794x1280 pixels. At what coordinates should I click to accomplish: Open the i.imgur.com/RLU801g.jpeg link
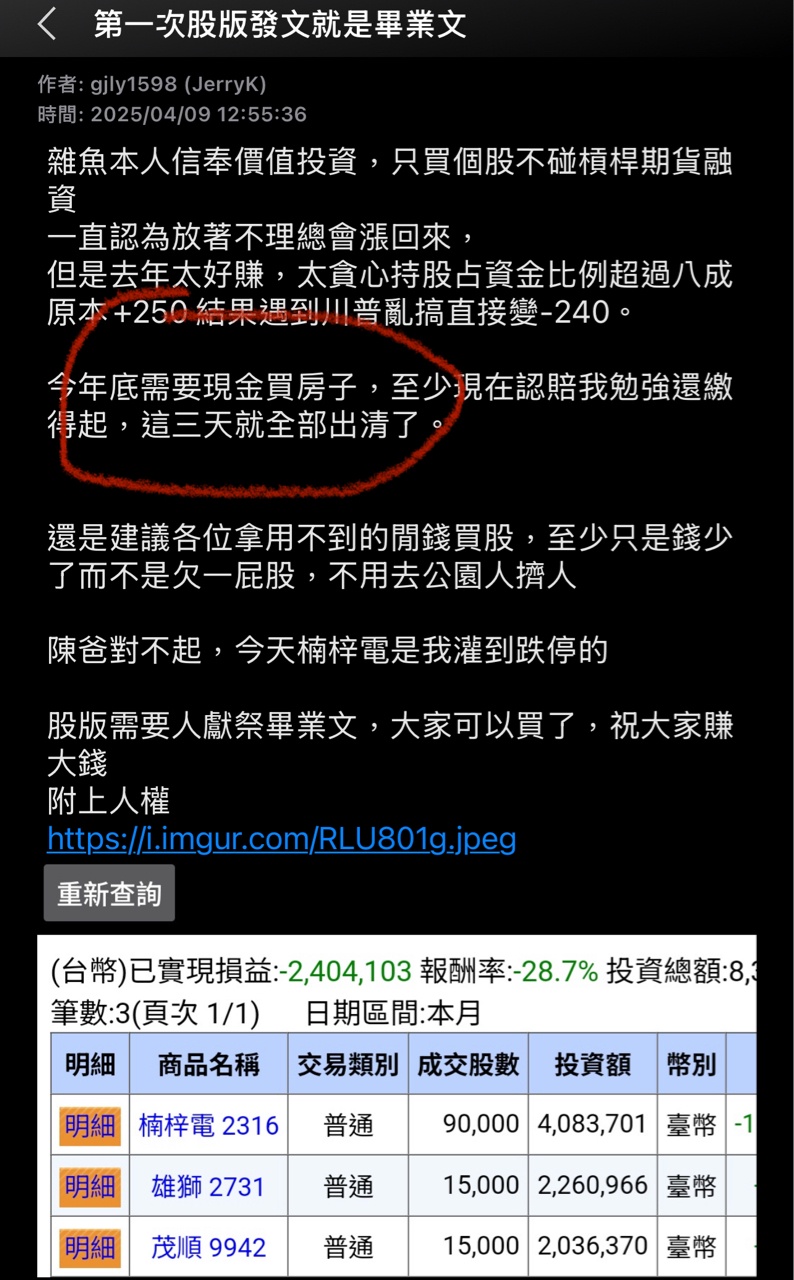281,838
